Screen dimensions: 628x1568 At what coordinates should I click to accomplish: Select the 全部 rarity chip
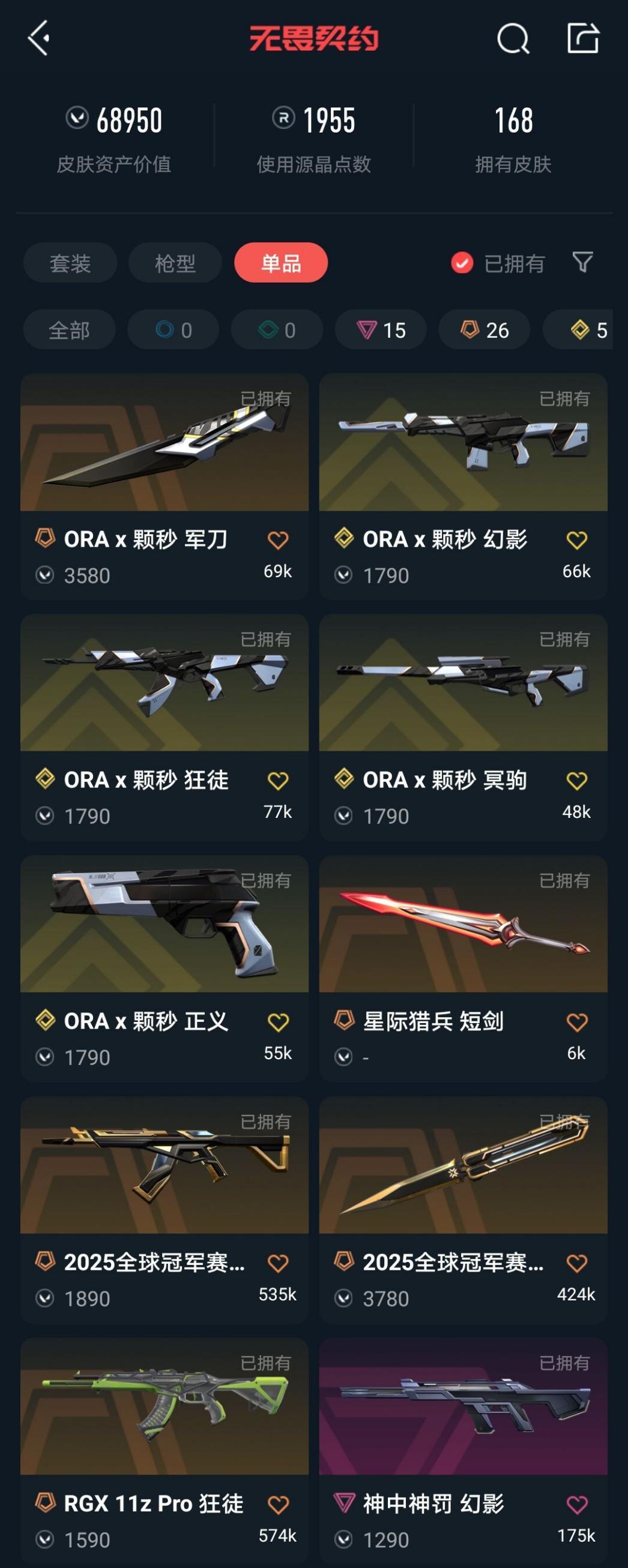69,330
